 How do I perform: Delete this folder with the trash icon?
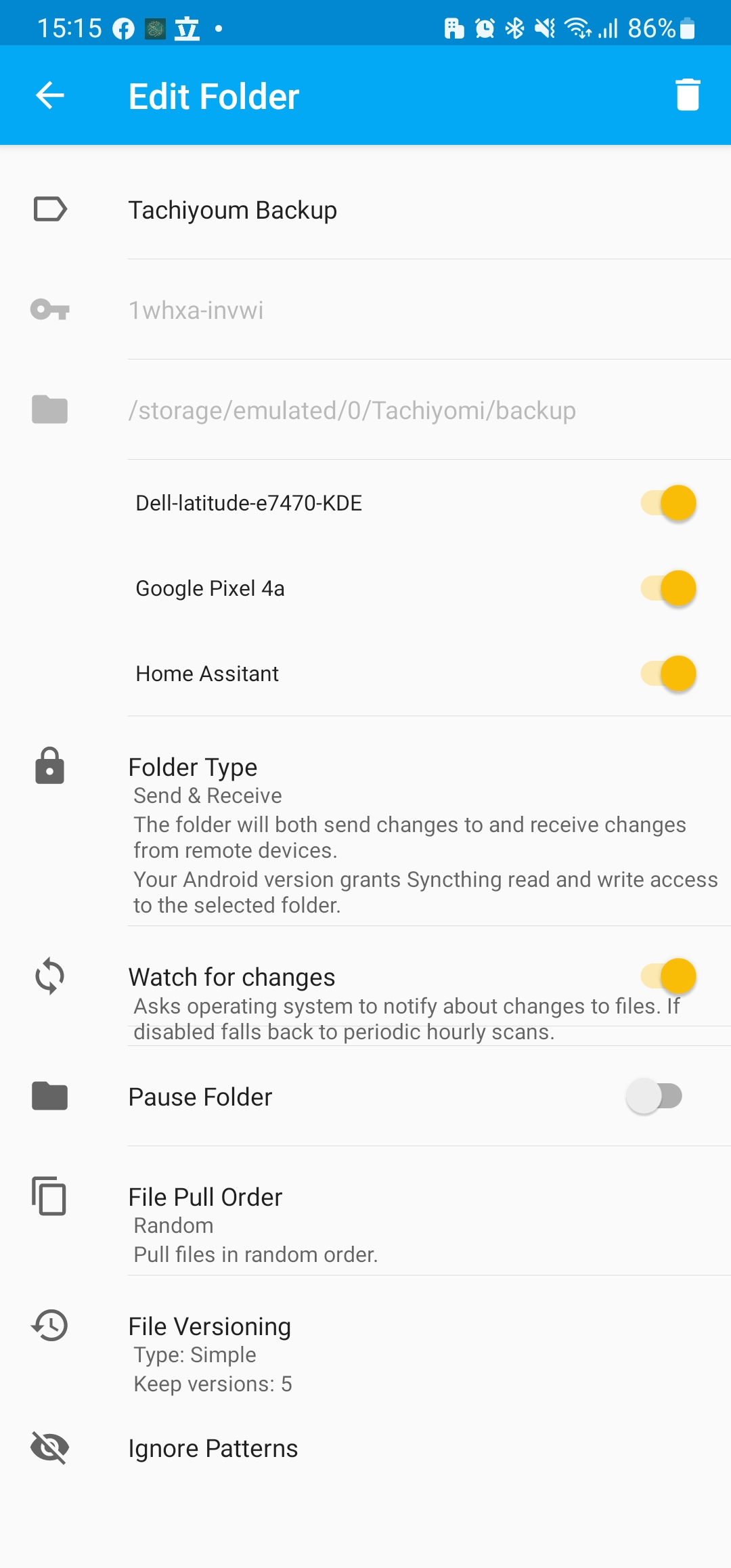pyautogui.click(x=687, y=95)
